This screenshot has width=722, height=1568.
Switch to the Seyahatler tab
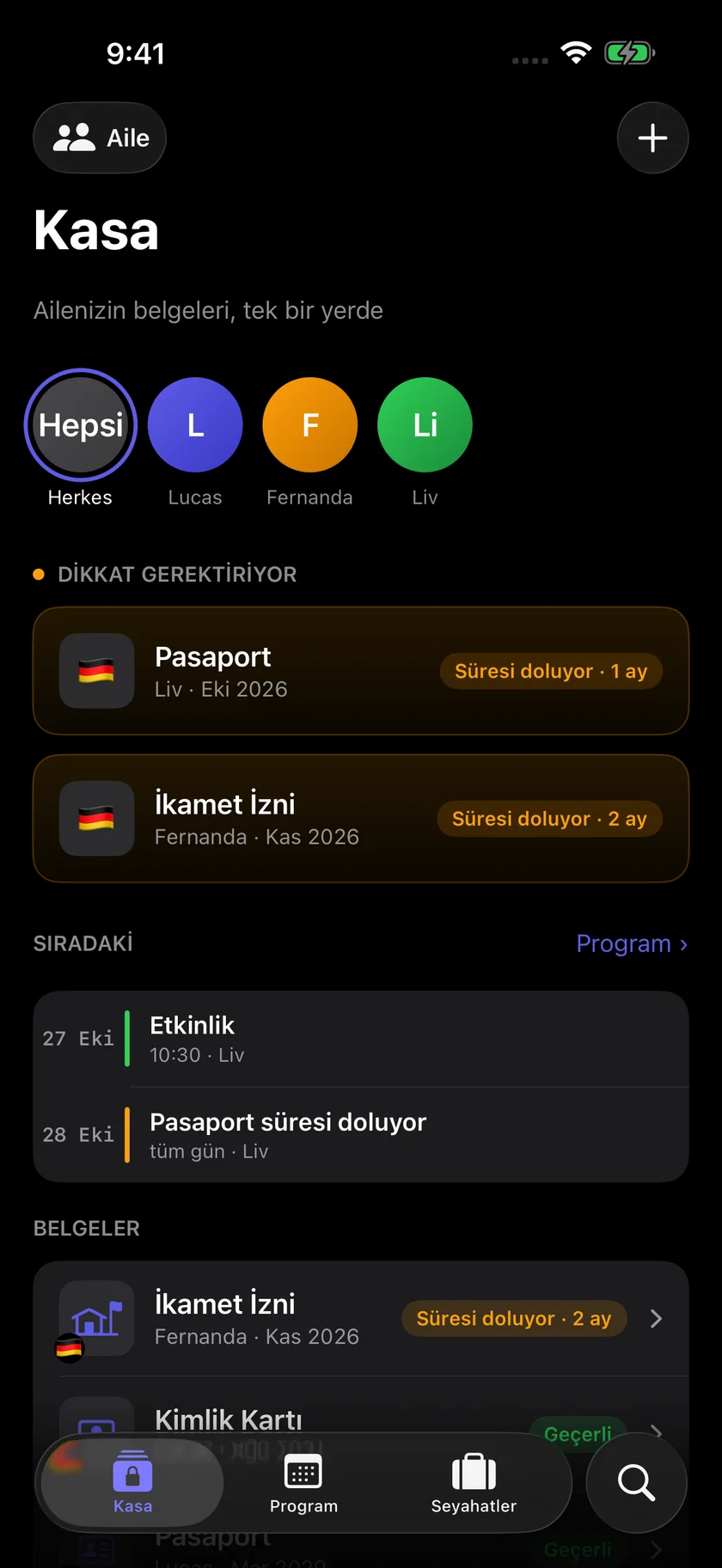pos(474,1483)
